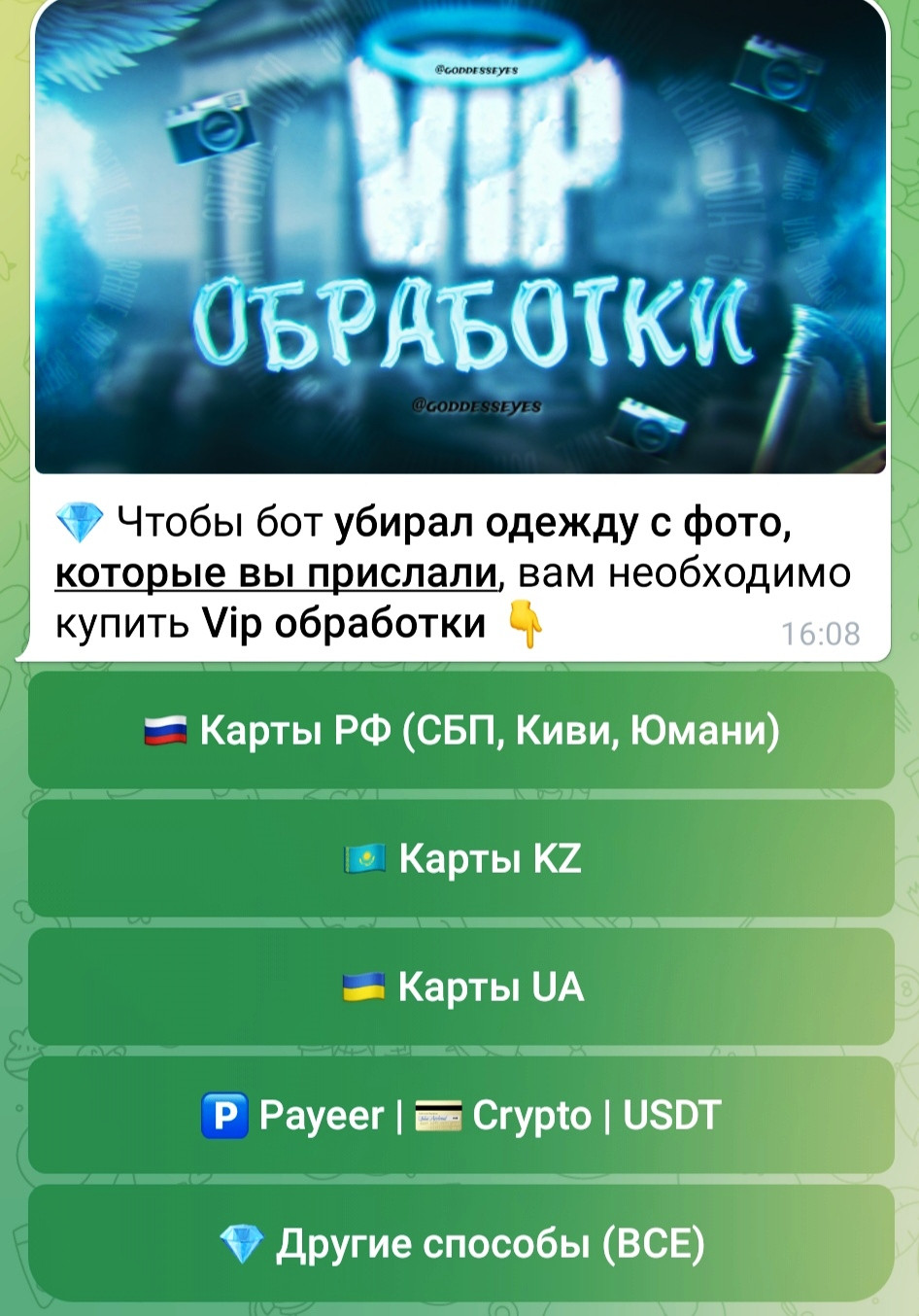Viewport: 919px width, 1316px height.
Task: Open Другие способы (ВСЕ)
Action: pos(460,1243)
